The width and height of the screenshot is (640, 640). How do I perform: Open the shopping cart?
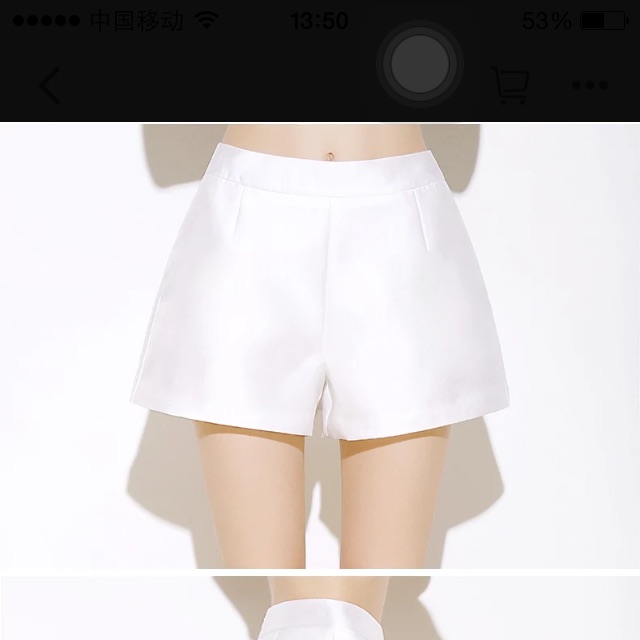coord(510,85)
